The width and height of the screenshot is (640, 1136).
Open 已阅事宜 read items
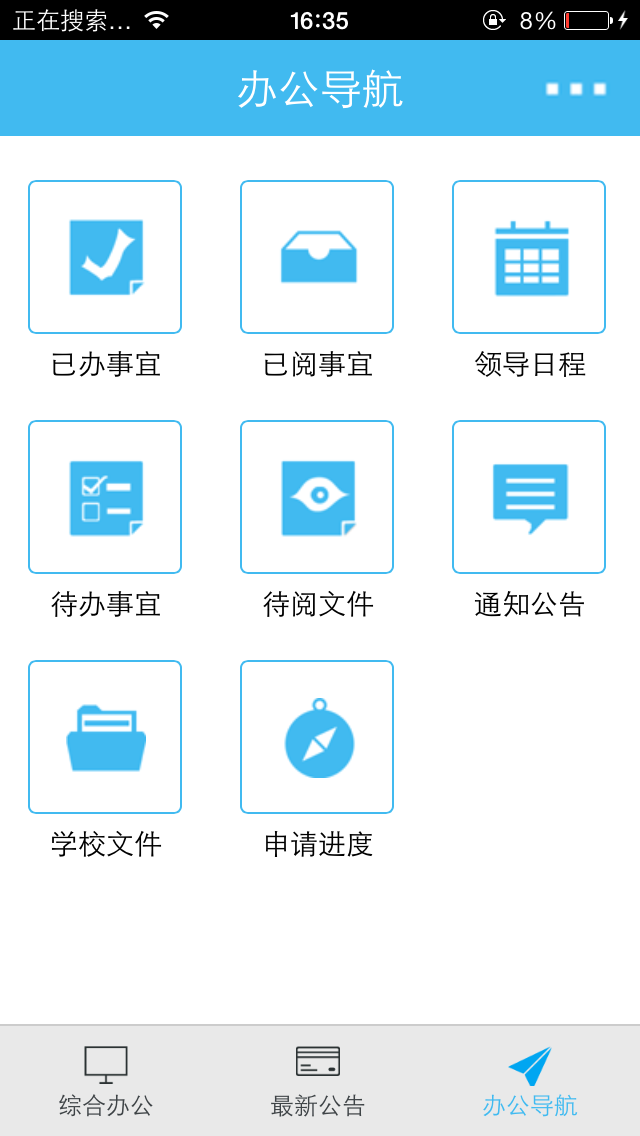pyautogui.click(x=317, y=257)
